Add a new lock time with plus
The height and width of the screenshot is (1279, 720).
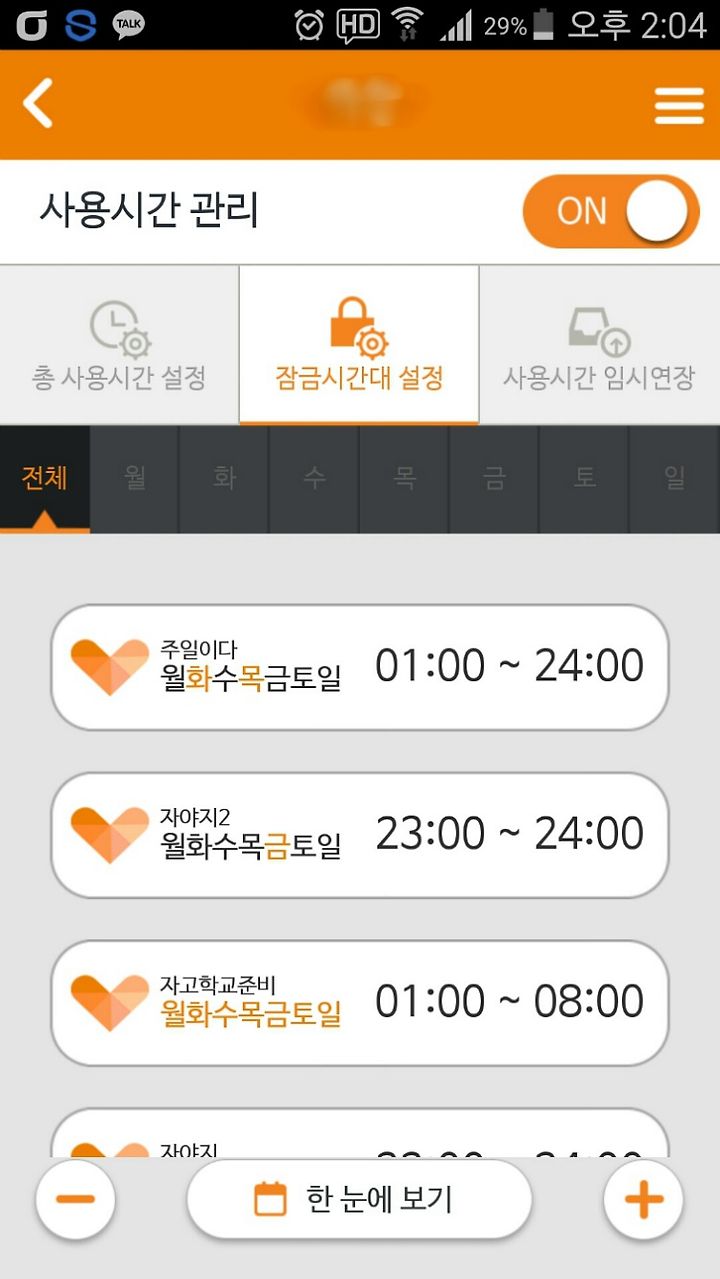pyautogui.click(x=643, y=1199)
